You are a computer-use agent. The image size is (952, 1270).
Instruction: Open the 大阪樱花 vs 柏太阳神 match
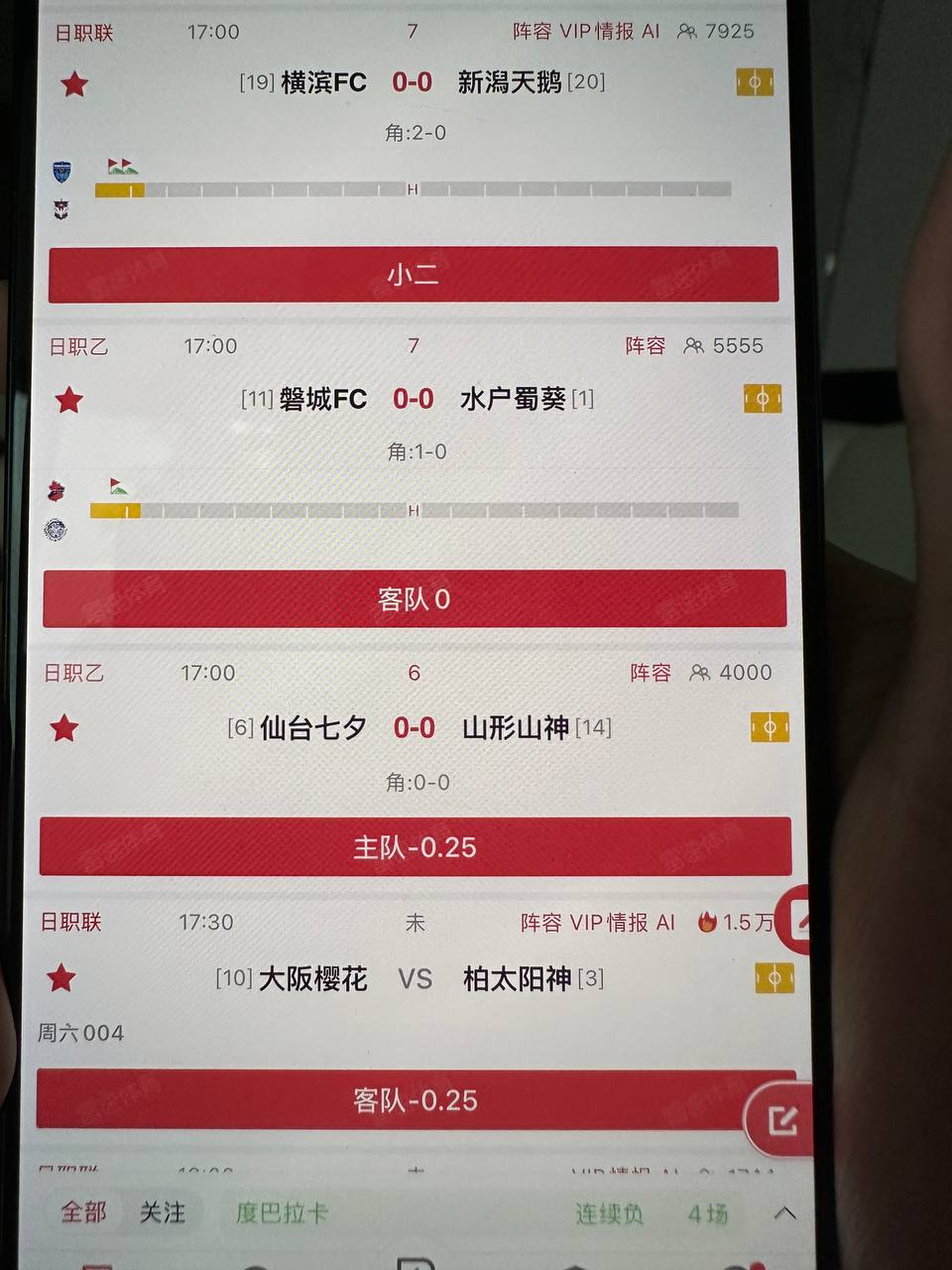(x=415, y=979)
